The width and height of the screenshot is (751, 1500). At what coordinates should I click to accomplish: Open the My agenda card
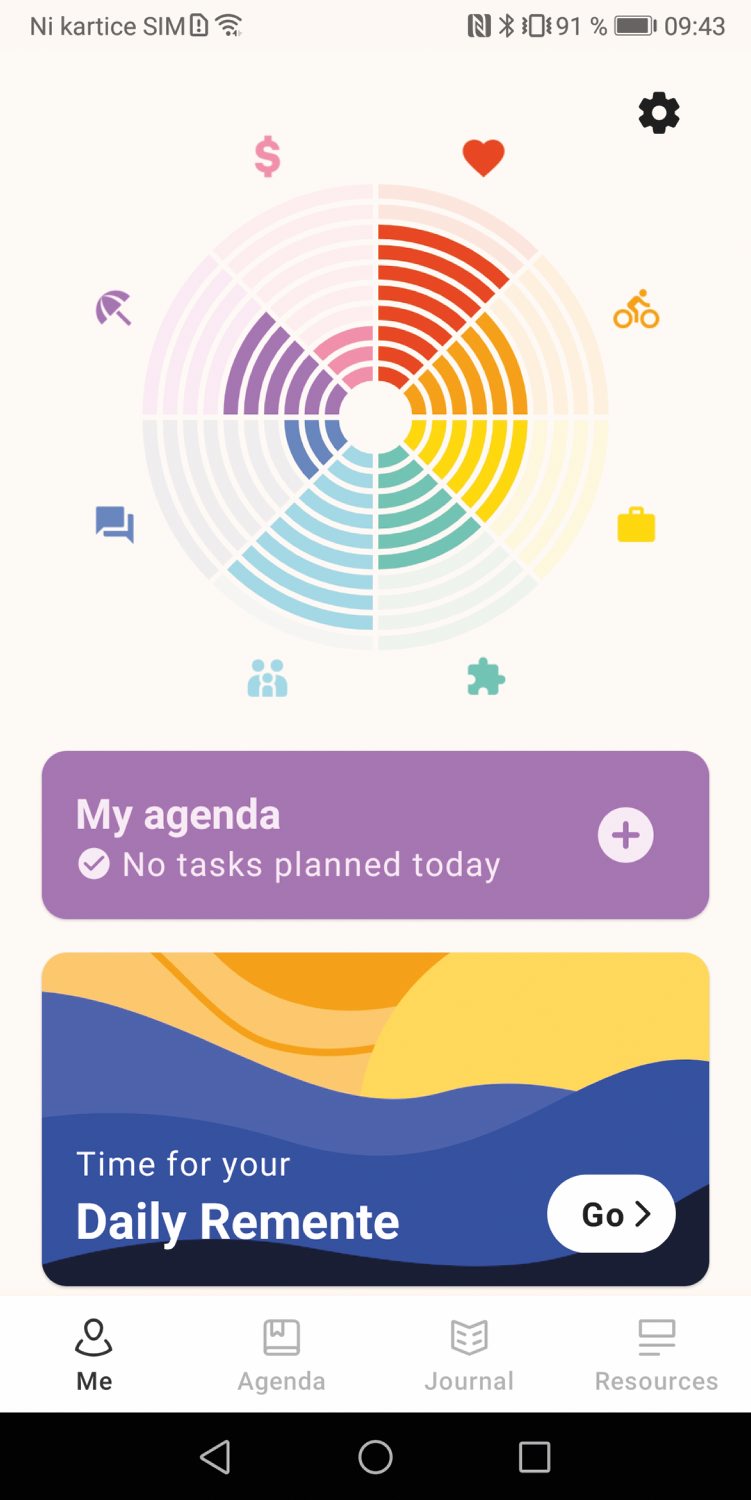[x=375, y=835]
